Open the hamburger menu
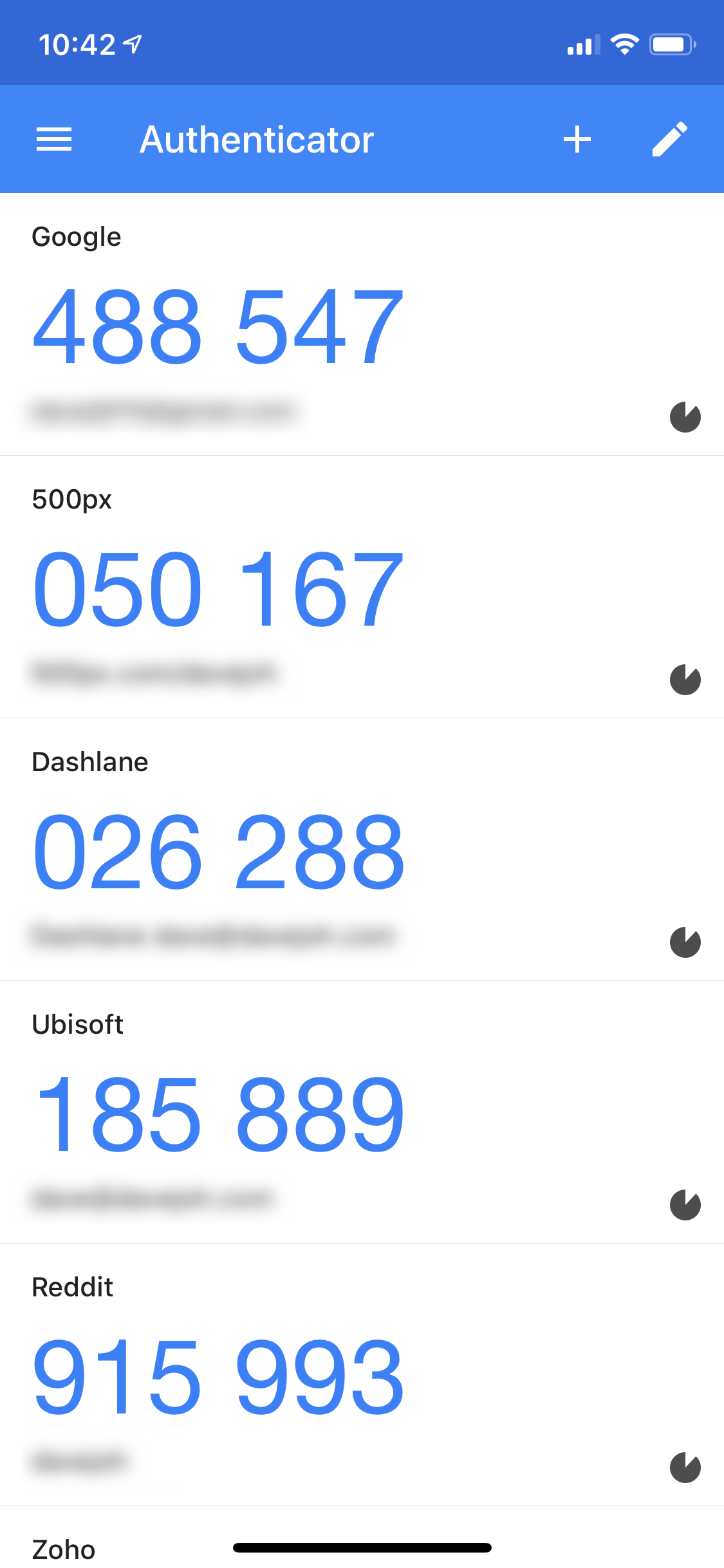The width and height of the screenshot is (724, 1568). [54, 139]
